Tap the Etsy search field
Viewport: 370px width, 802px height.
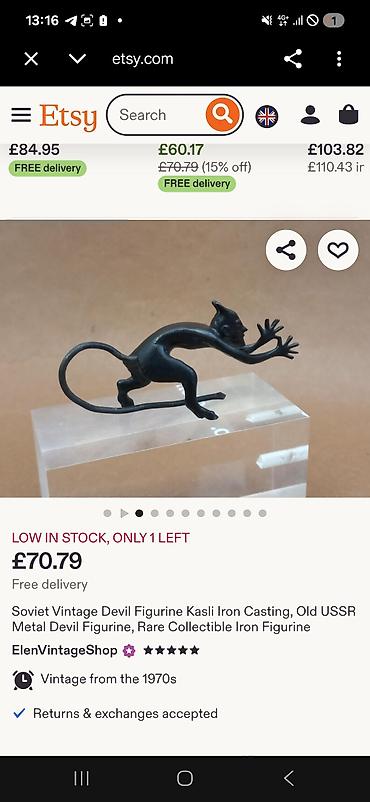[x=156, y=115]
